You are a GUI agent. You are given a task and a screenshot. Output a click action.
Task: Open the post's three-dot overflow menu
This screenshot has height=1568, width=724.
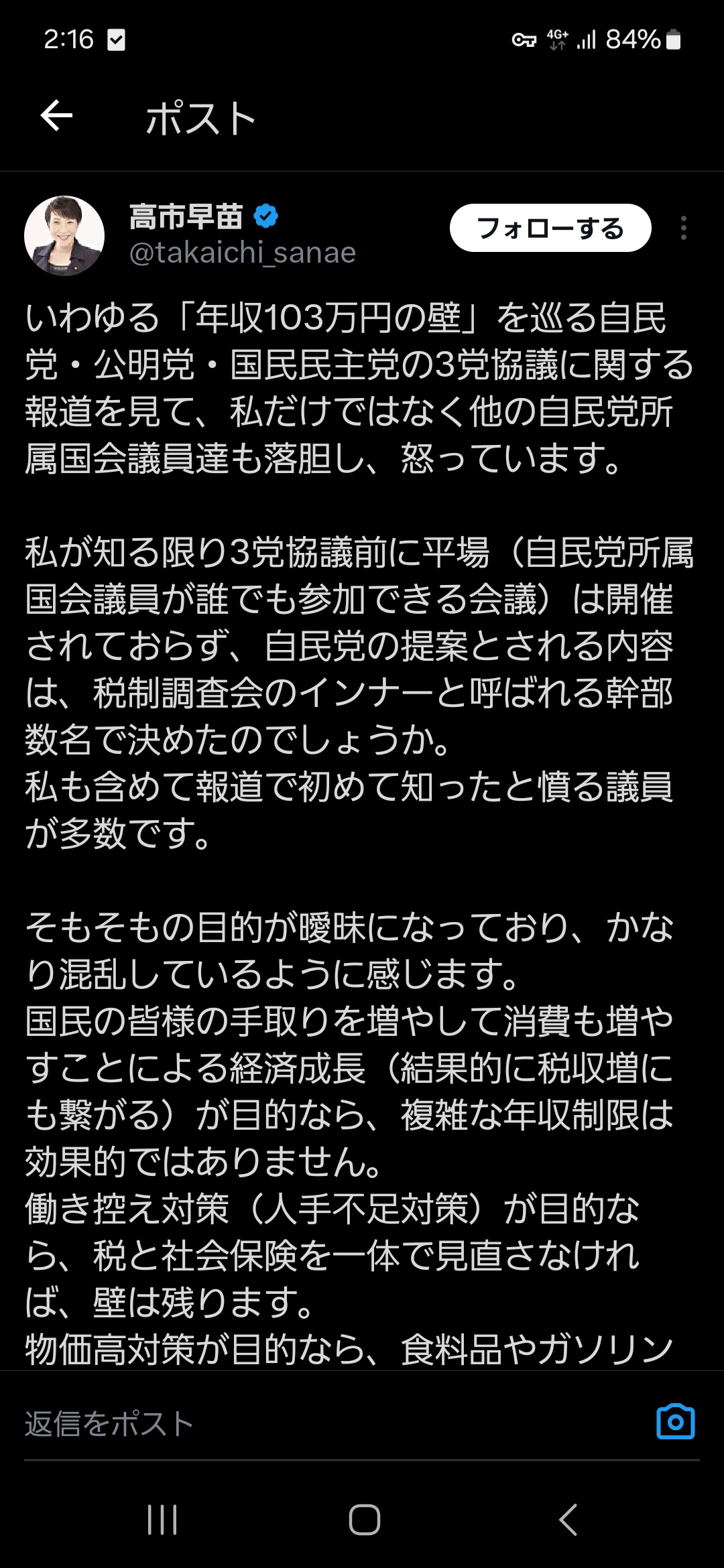(x=683, y=228)
